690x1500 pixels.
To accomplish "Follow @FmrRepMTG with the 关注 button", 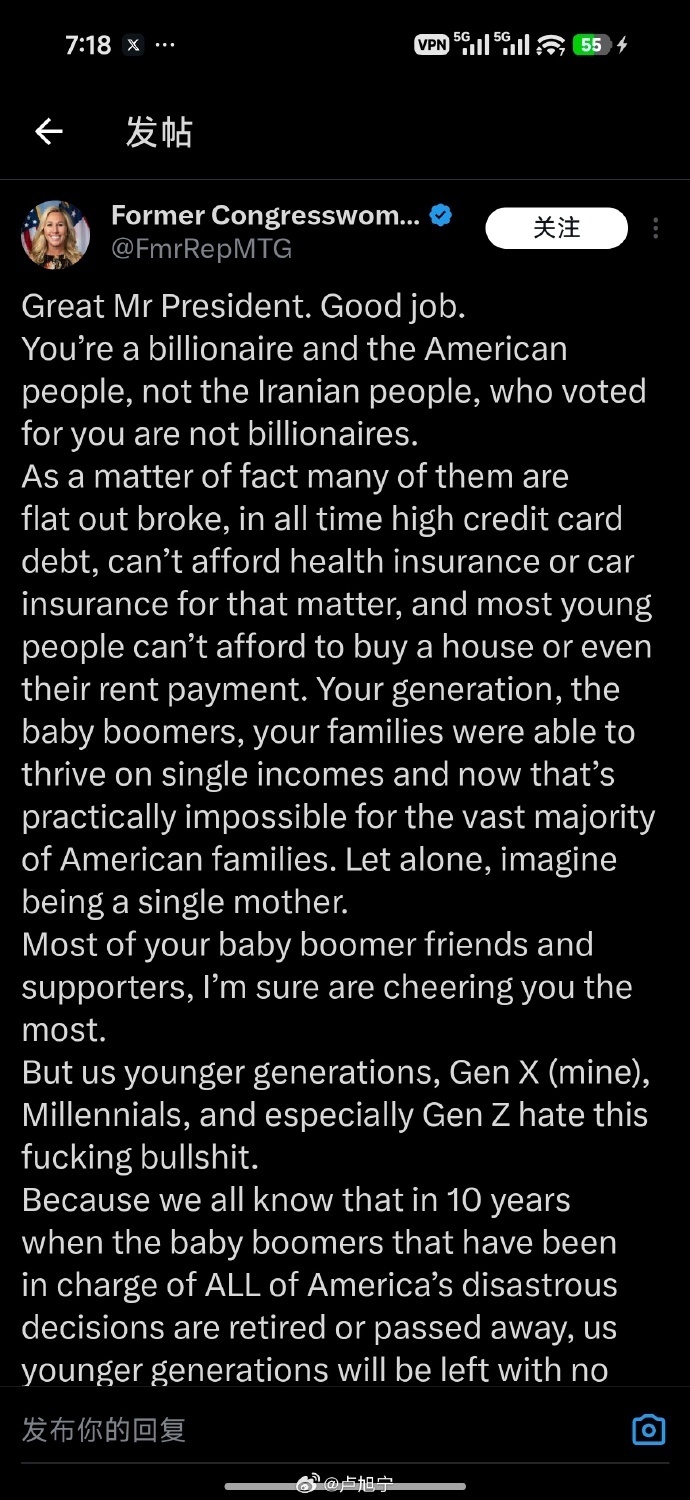I will point(556,228).
